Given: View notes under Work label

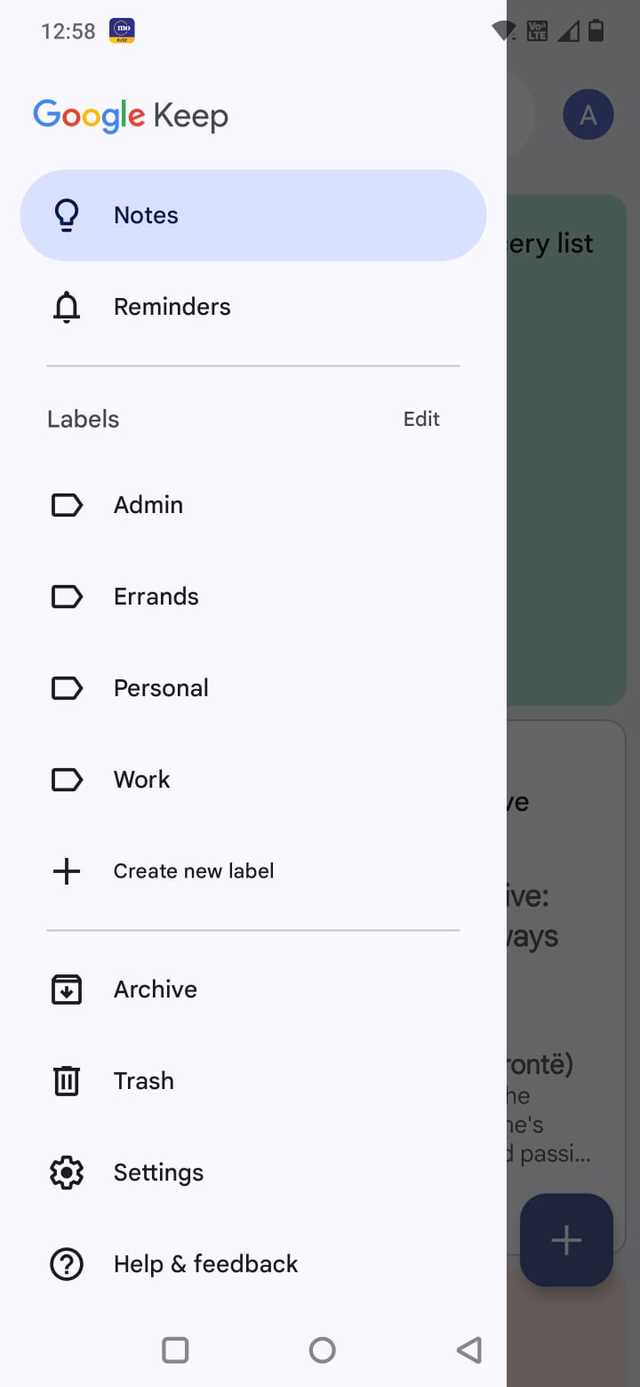Looking at the screenshot, I should [x=142, y=780].
